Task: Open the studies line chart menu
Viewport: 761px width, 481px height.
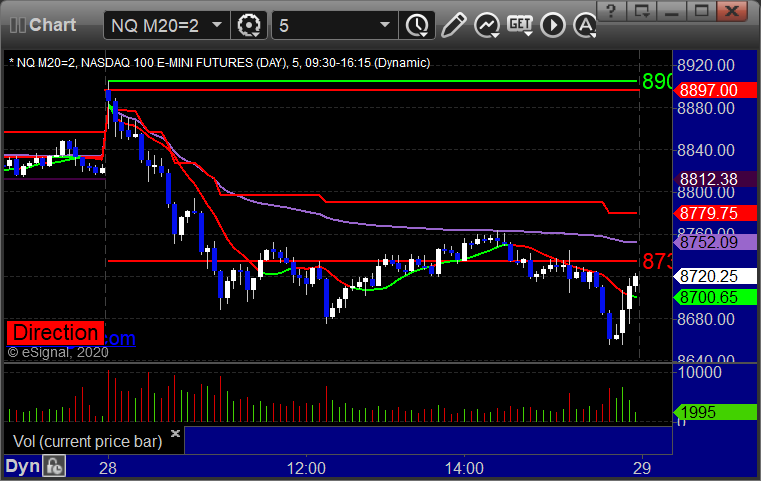Action: [487, 24]
